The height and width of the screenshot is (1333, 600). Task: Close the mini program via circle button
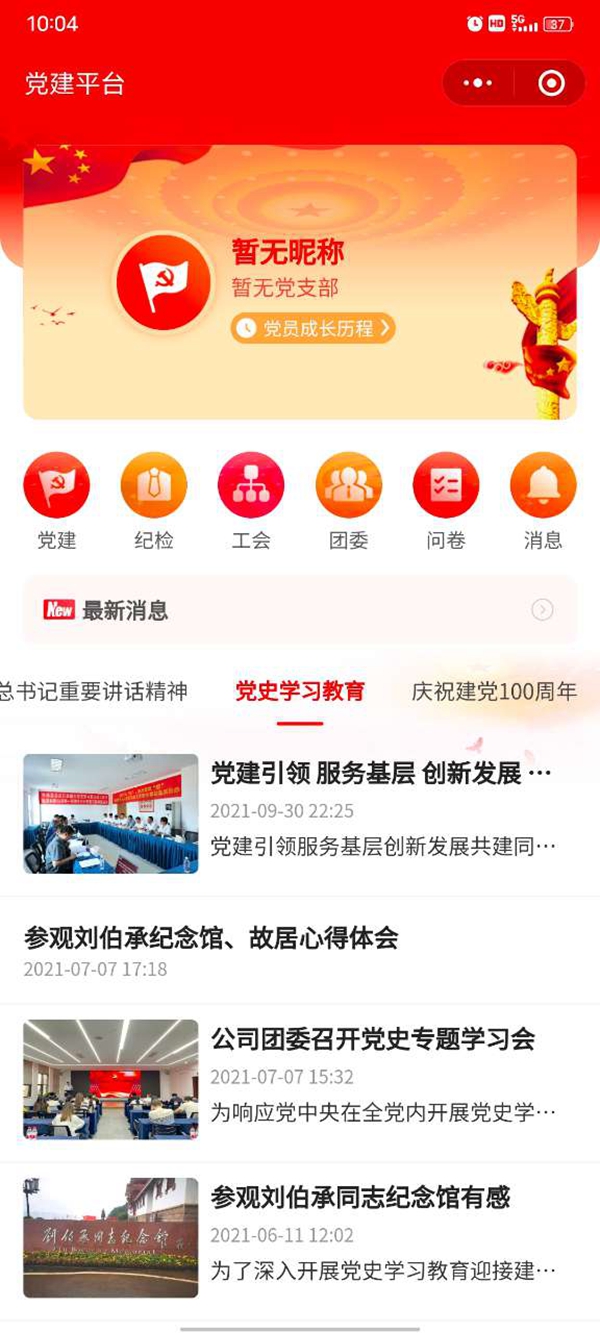pyautogui.click(x=551, y=84)
